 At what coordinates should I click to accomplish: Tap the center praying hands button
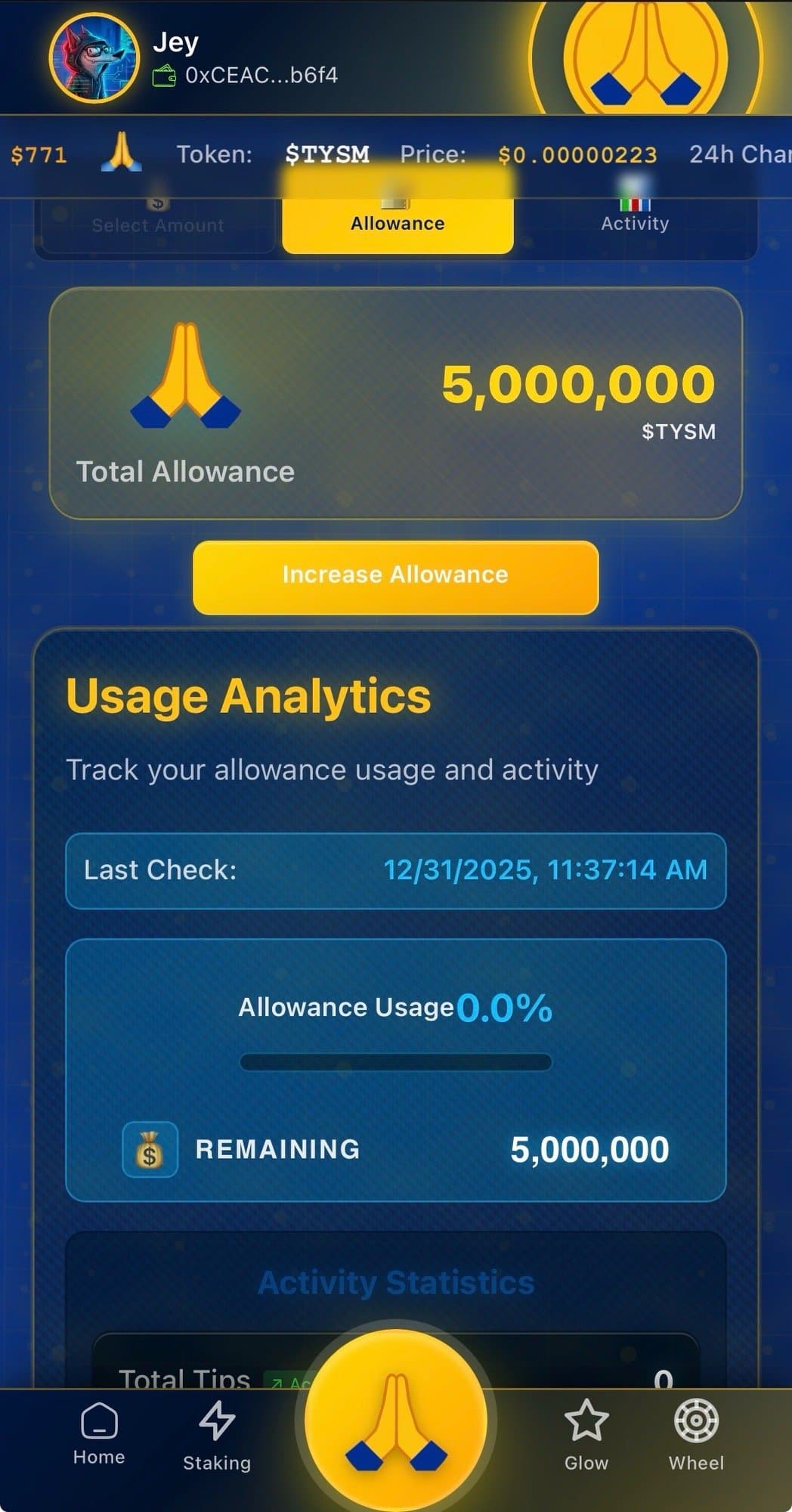point(396,1421)
